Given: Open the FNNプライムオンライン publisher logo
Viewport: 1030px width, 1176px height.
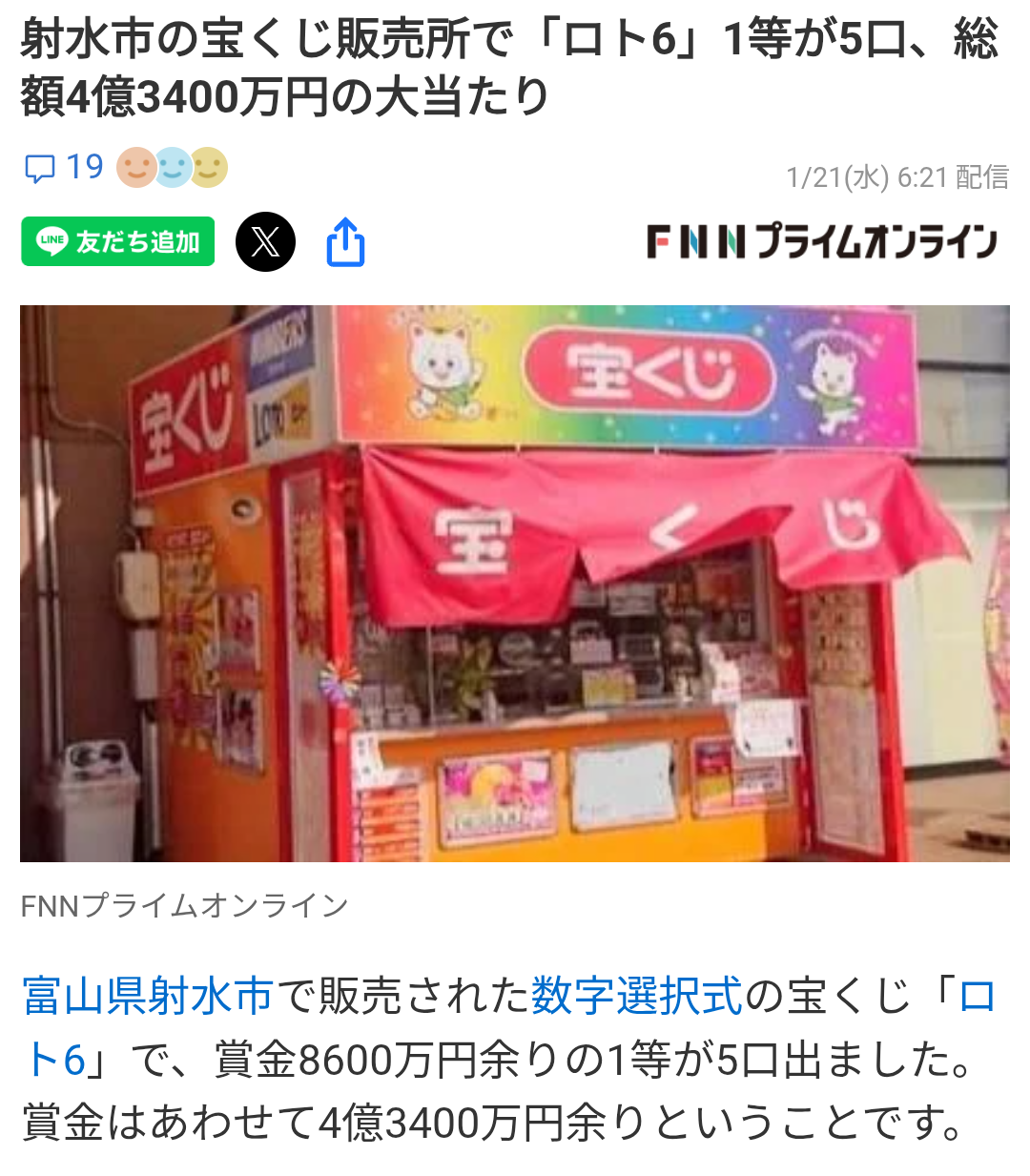Looking at the screenshot, I should pyautogui.click(x=822, y=241).
